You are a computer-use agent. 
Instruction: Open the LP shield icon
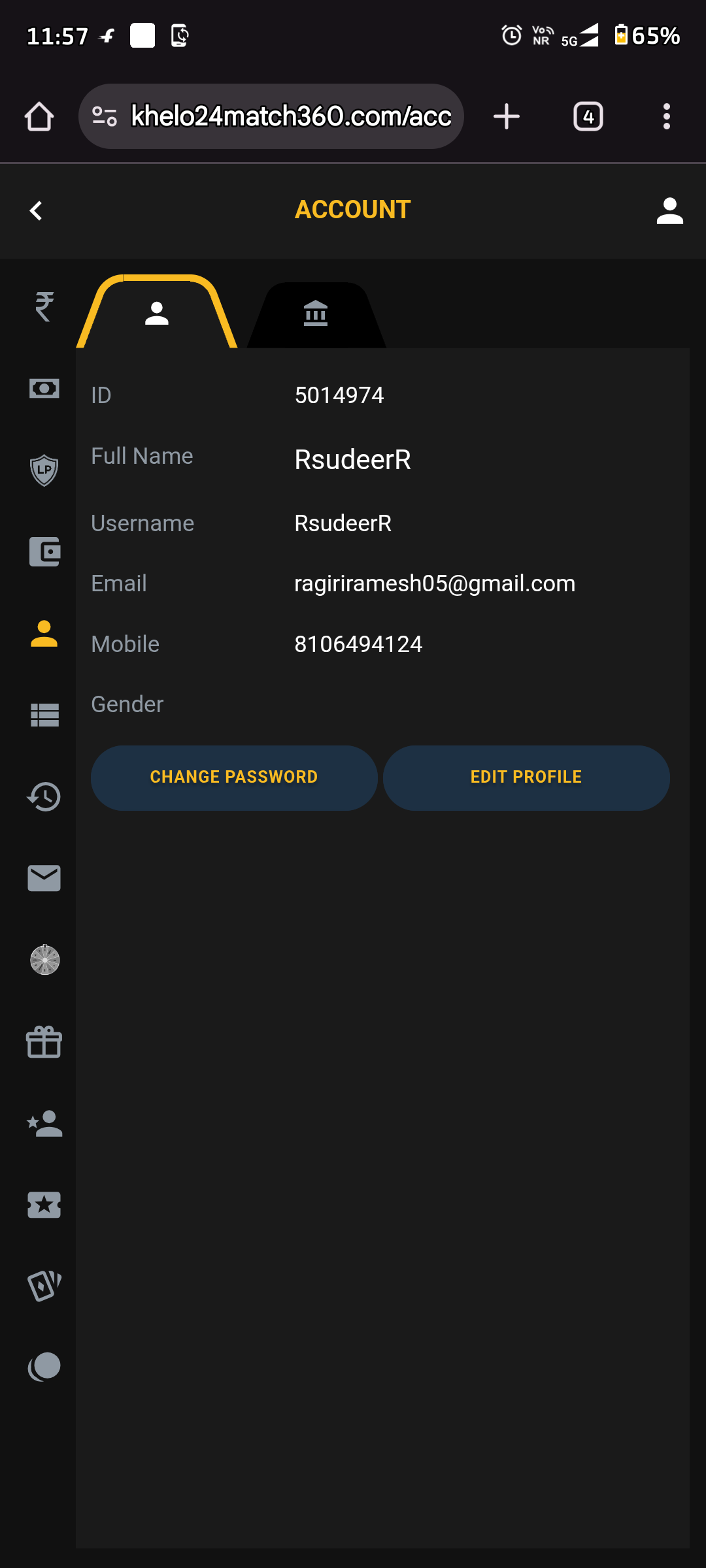tap(44, 470)
